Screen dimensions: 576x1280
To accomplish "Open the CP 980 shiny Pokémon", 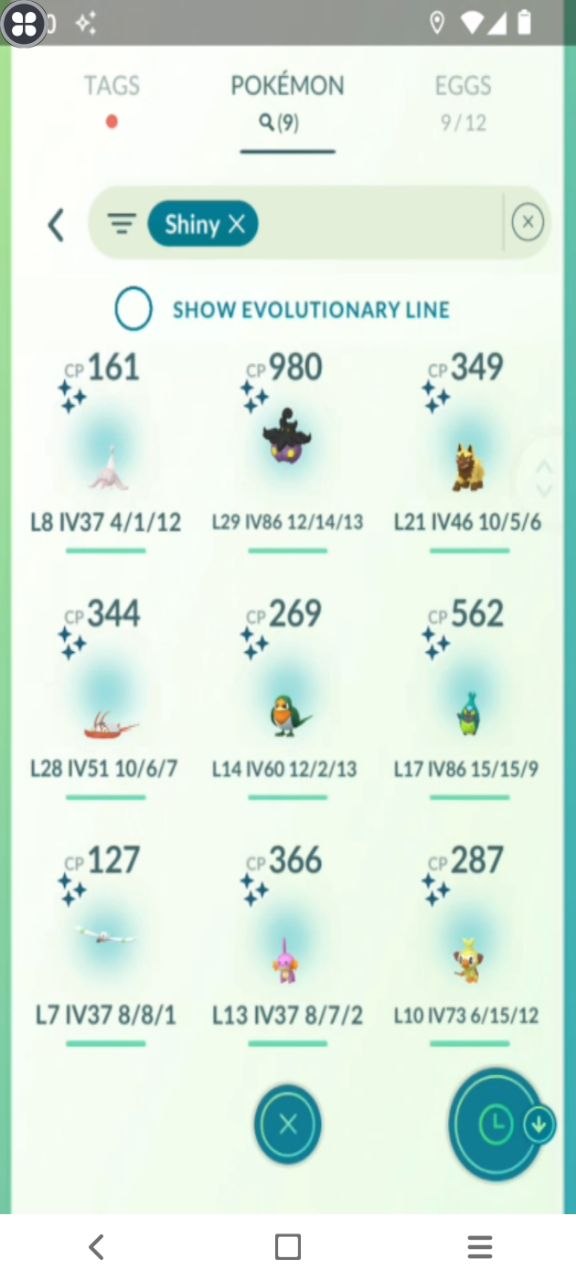I will tap(288, 450).
